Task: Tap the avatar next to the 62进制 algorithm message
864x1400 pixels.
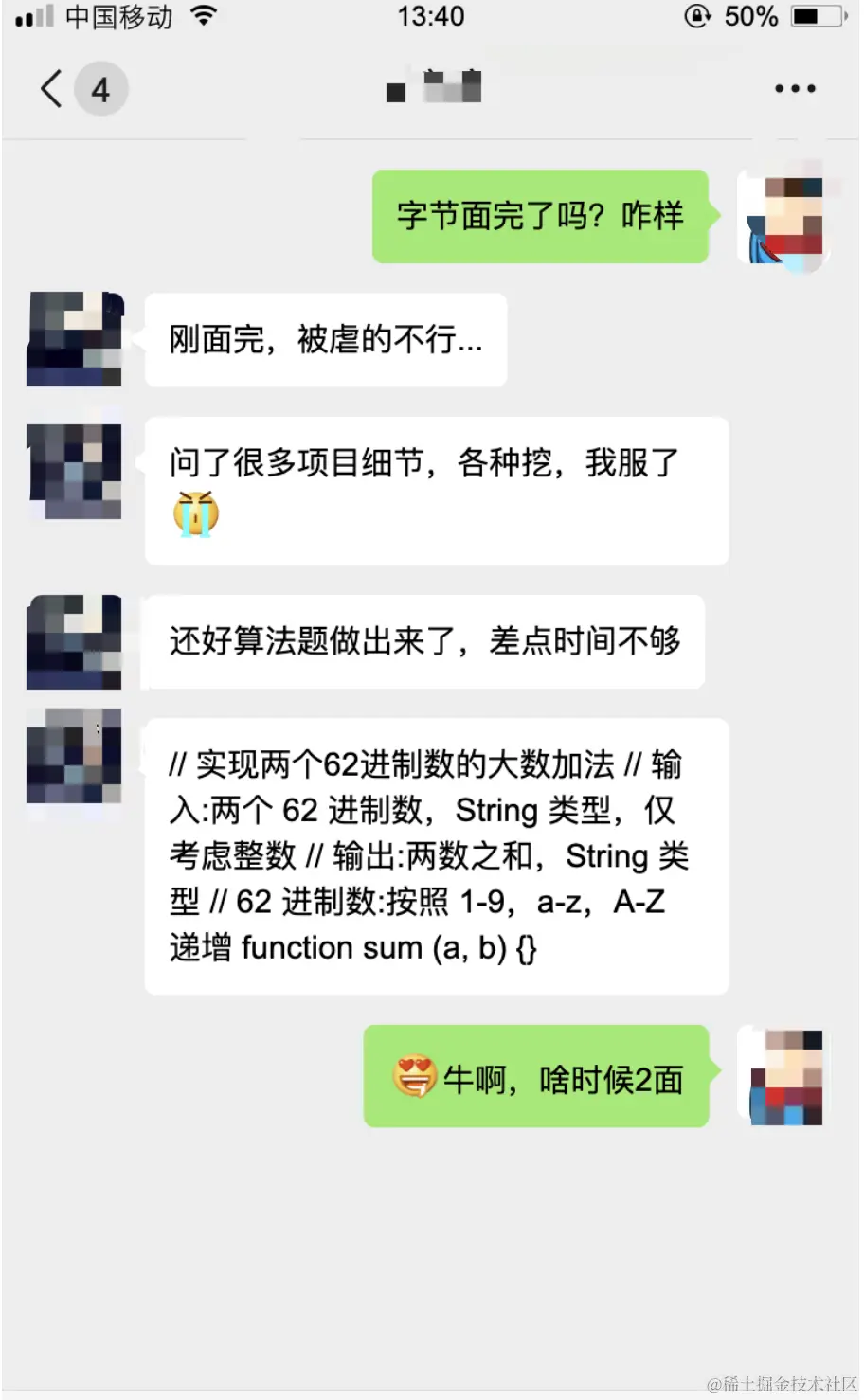Action: point(75,756)
